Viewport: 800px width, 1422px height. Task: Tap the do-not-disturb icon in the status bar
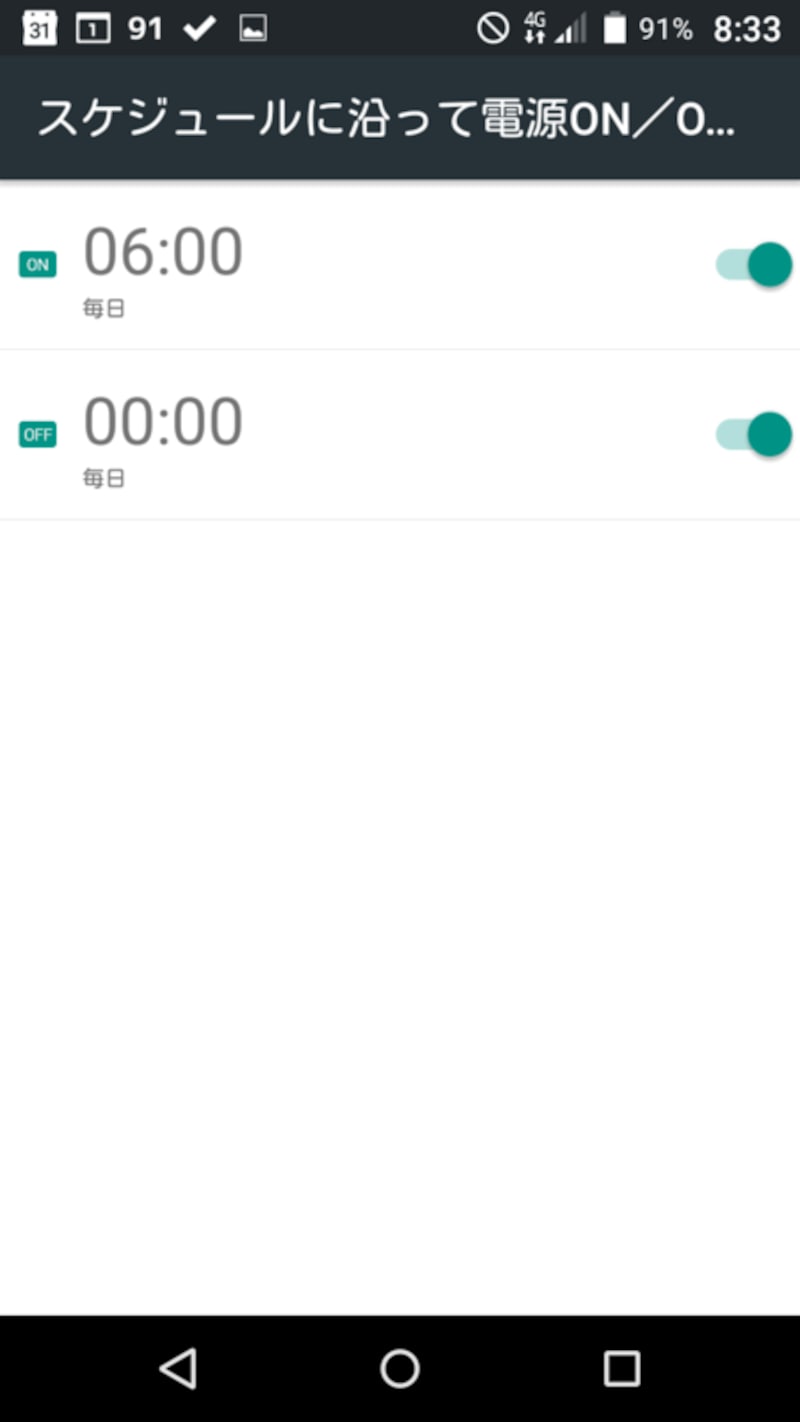click(491, 27)
